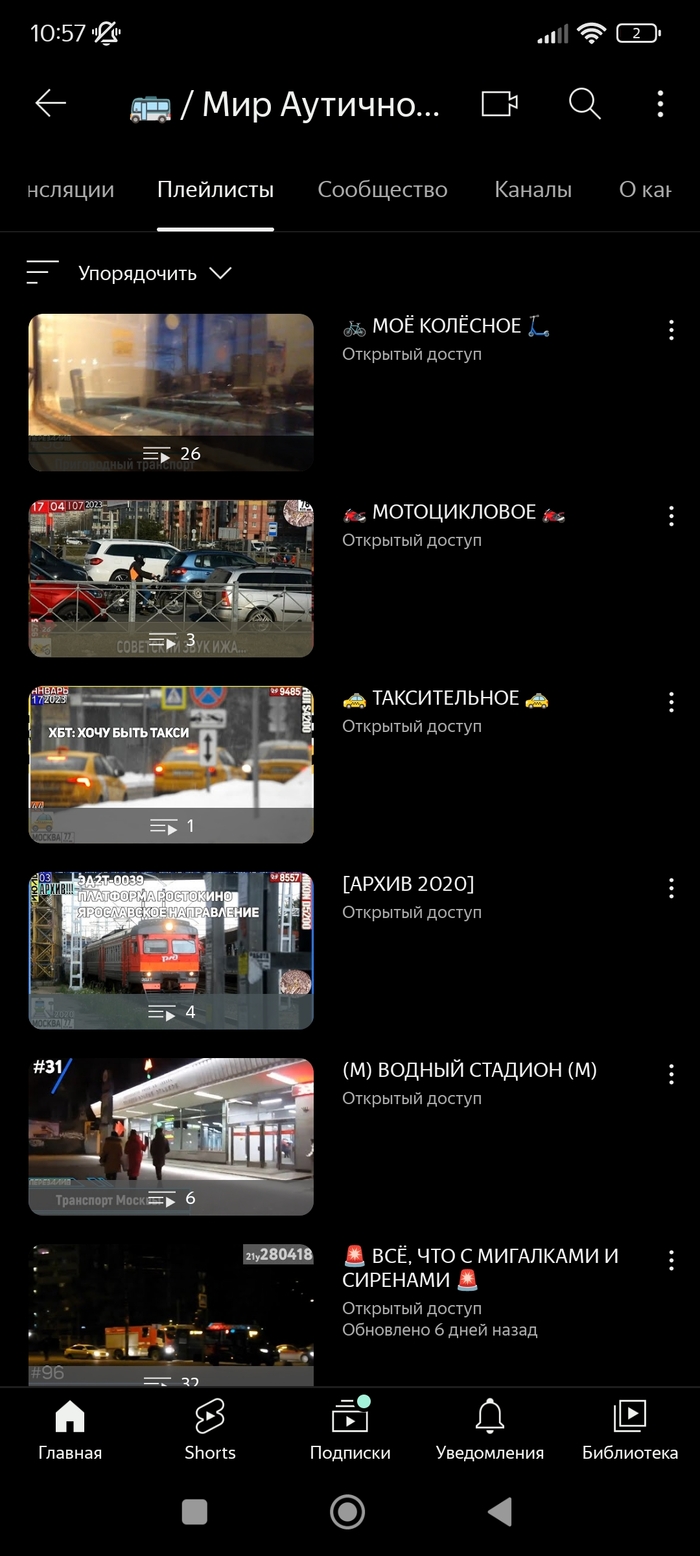700x1556 pixels.
Task: Open the ТАКСИТЕЛЬНОЕ playlist
Action: pyautogui.click(x=171, y=764)
